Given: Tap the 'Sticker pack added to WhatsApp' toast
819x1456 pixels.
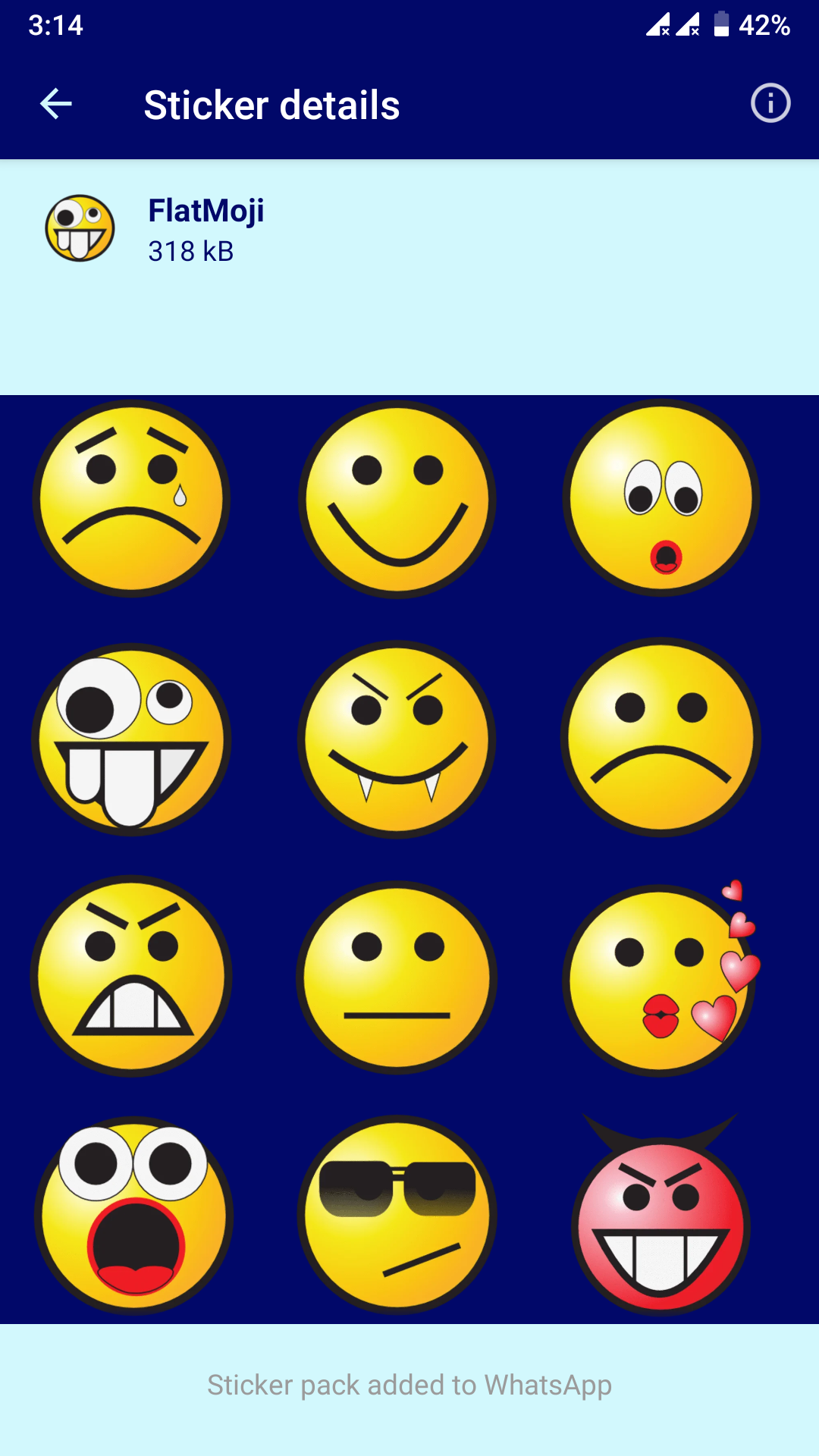Looking at the screenshot, I should tap(409, 1385).
